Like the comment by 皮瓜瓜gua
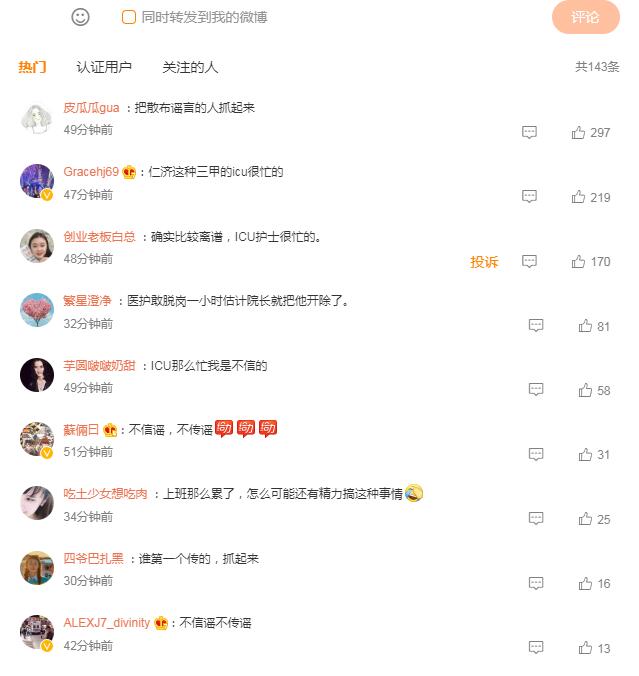This screenshot has width=639, height=676. coord(579,132)
